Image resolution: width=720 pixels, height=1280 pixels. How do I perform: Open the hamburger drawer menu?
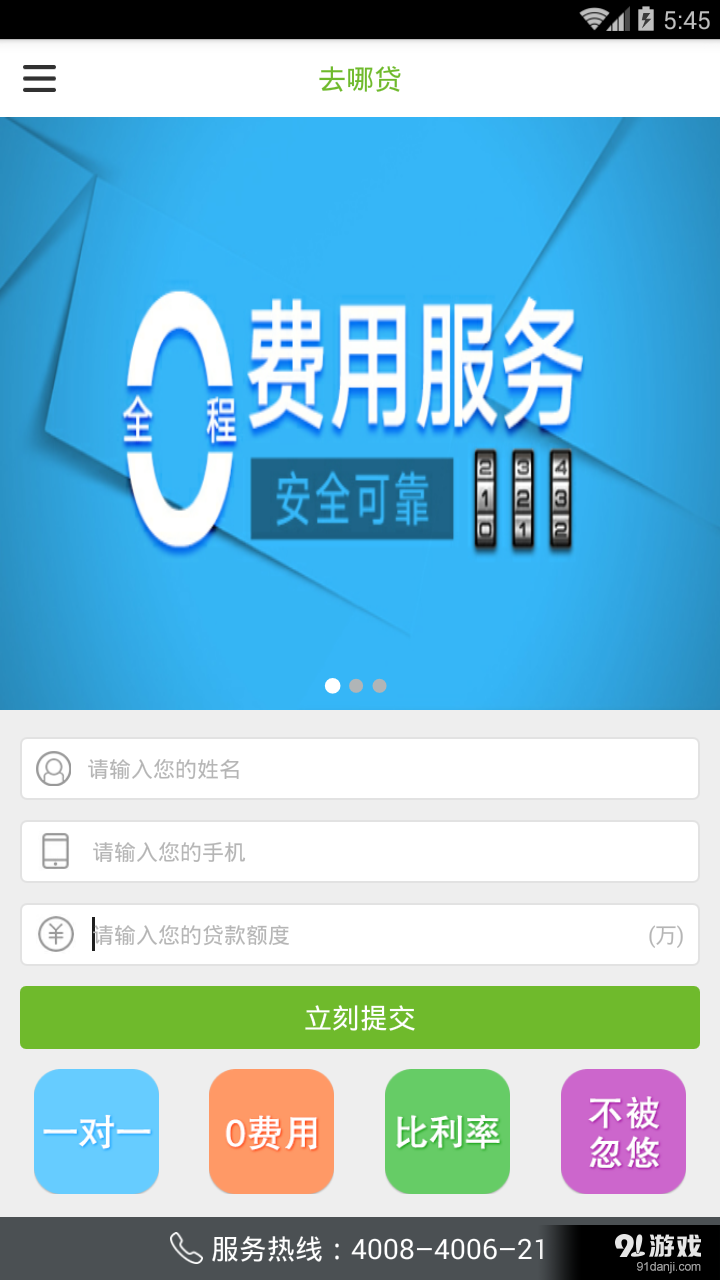(39, 78)
